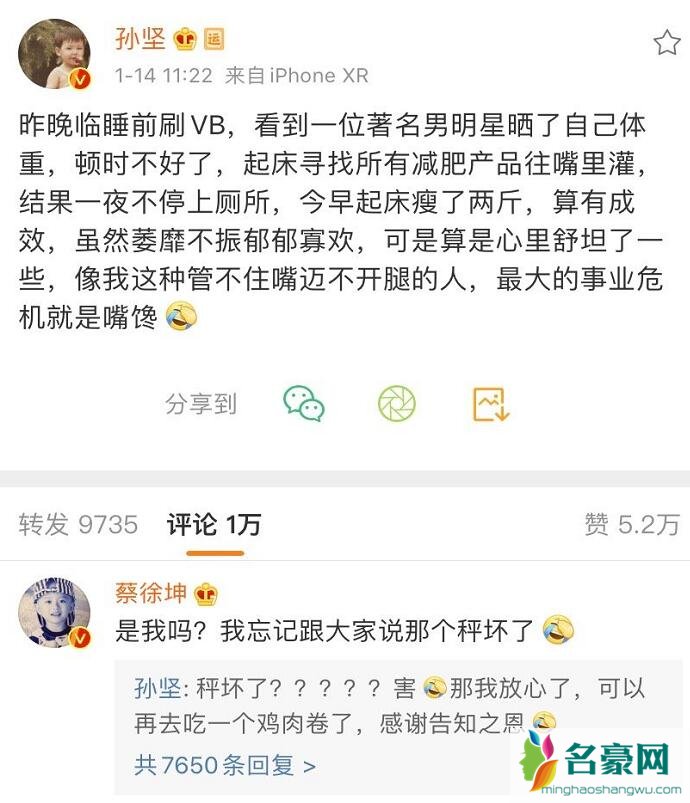The width and height of the screenshot is (690, 803).
Task: Switch to the 转发 9735 tab
Action: [78, 524]
